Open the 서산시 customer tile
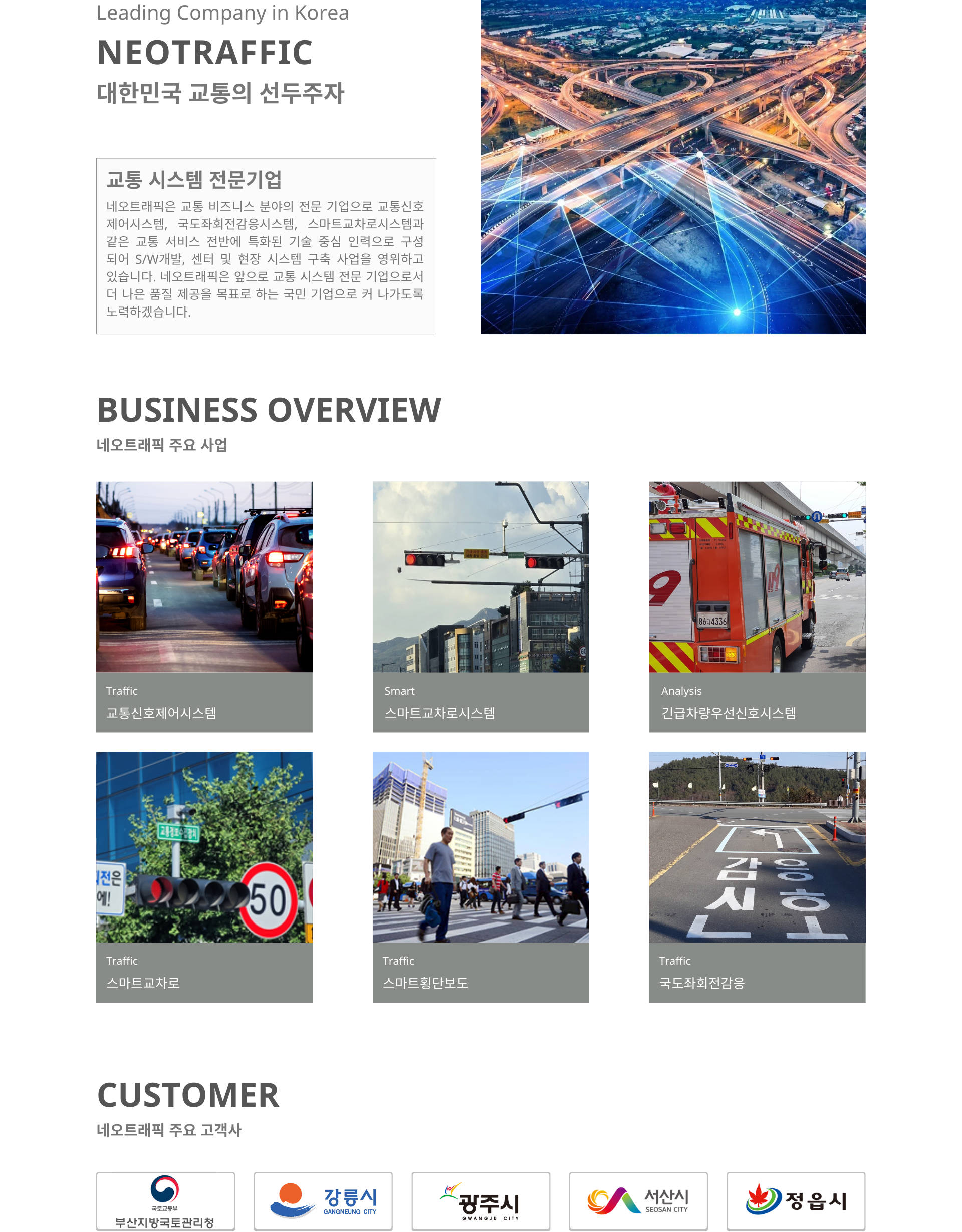962x1232 pixels. (x=637, y=1201)
